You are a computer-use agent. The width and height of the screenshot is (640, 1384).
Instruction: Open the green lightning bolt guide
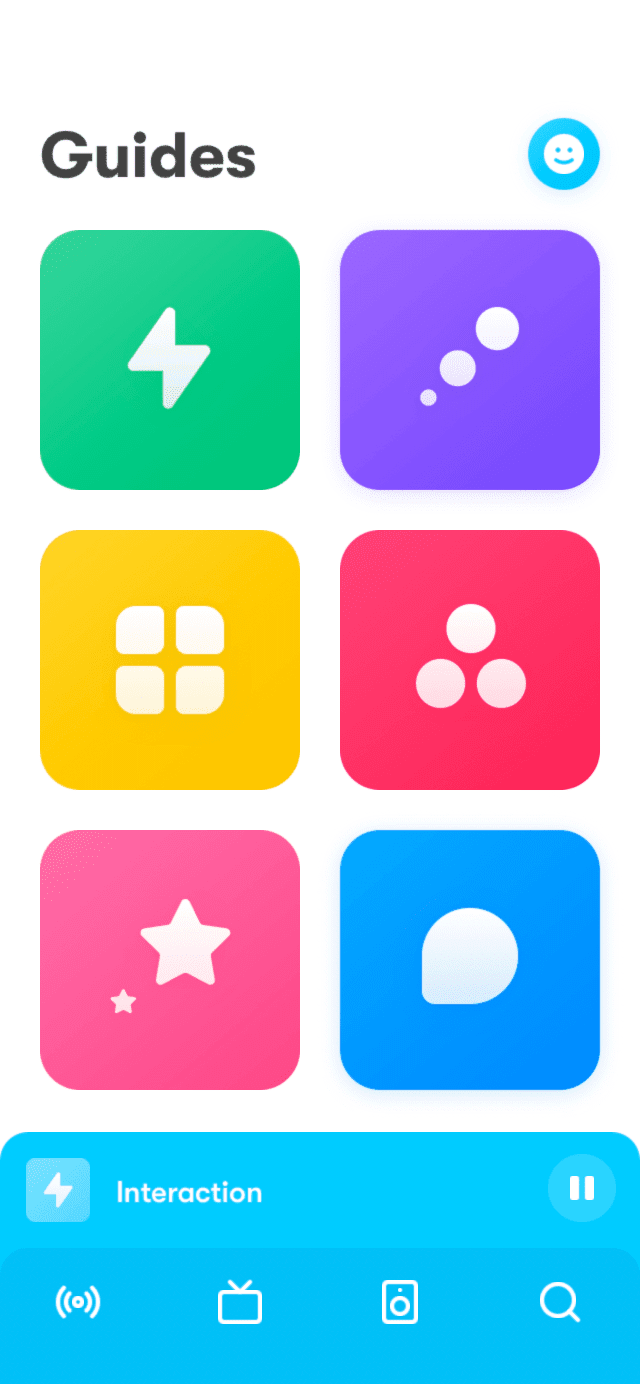pyautogui.click(x=170, y=360)
